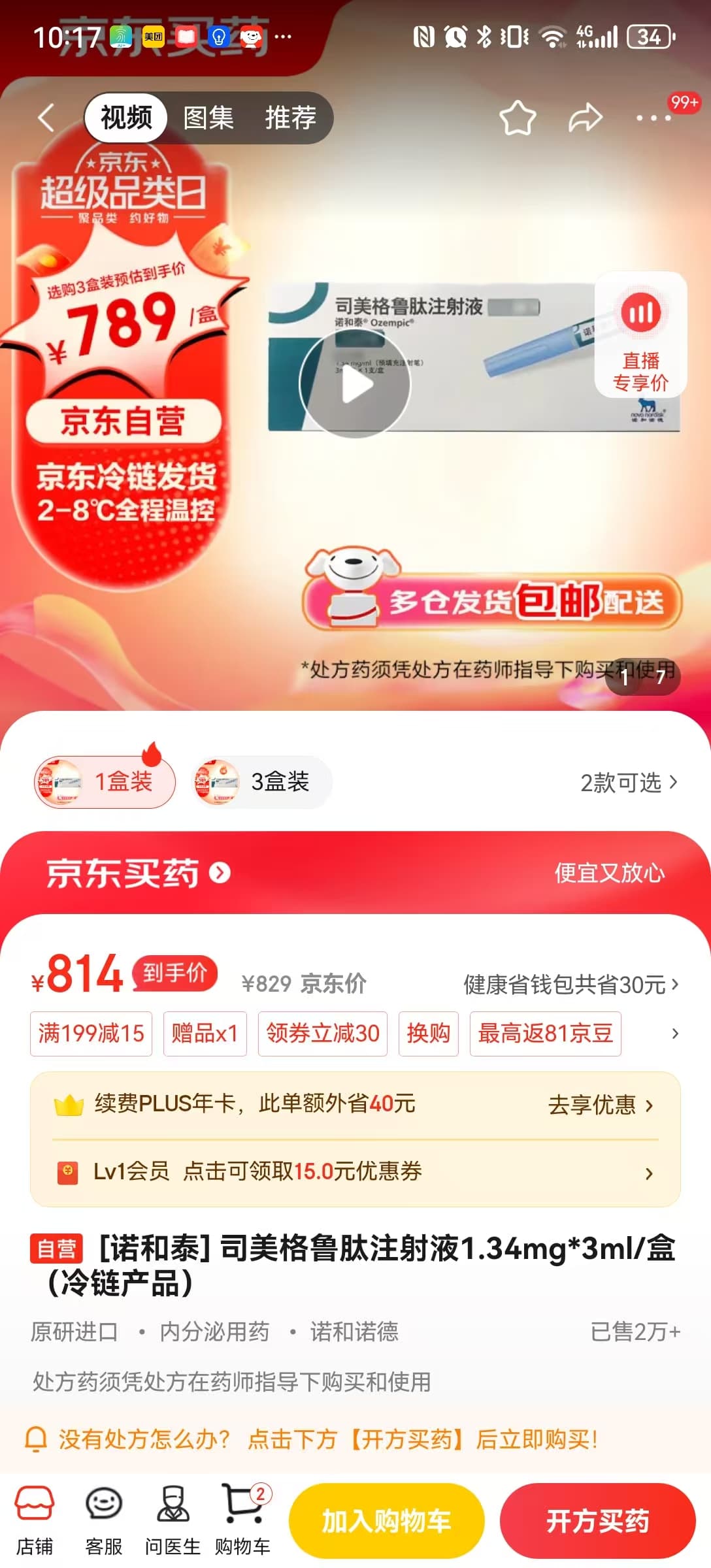
Task: Tap the 开方买药 button
Action: coord(598,1521)
